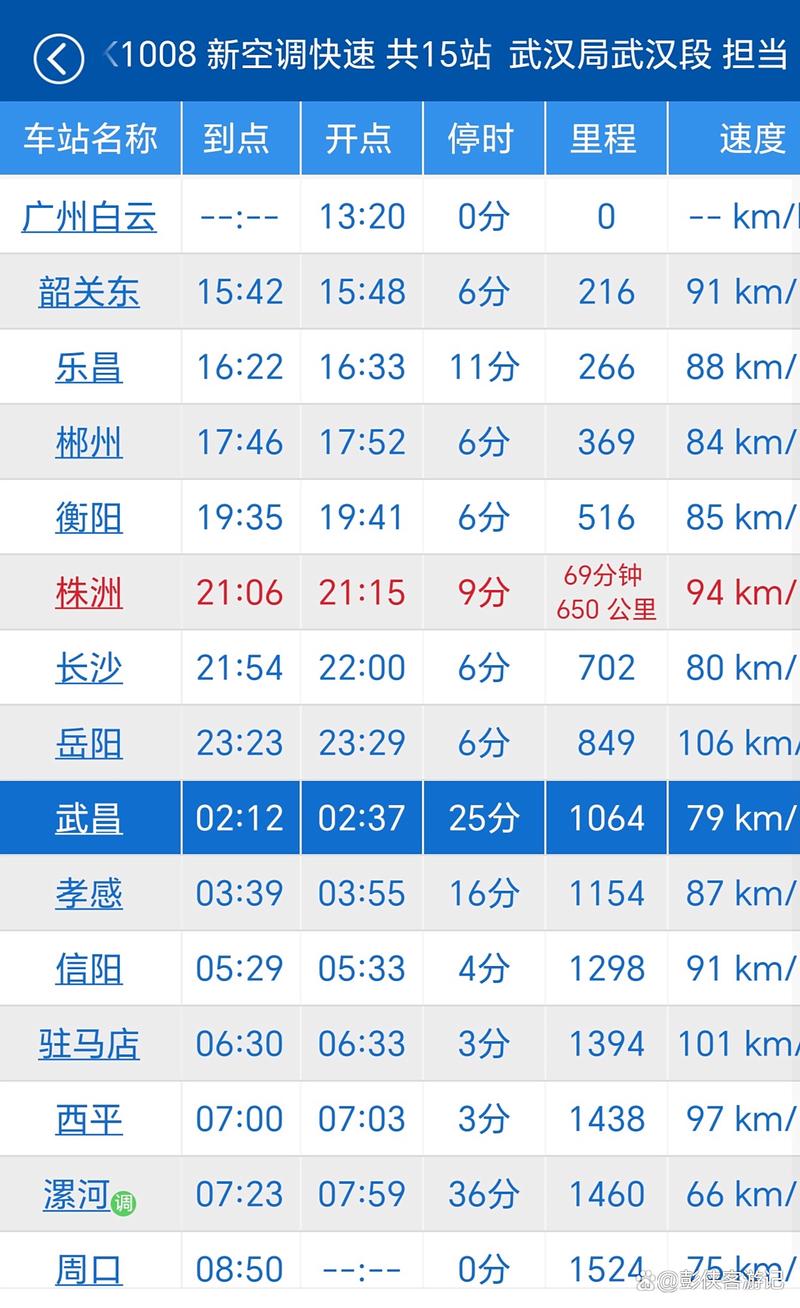Open 岳阳 station details
Viewport: 800px width, 1308px height.
pyautogui.click(x=89, y=743)
